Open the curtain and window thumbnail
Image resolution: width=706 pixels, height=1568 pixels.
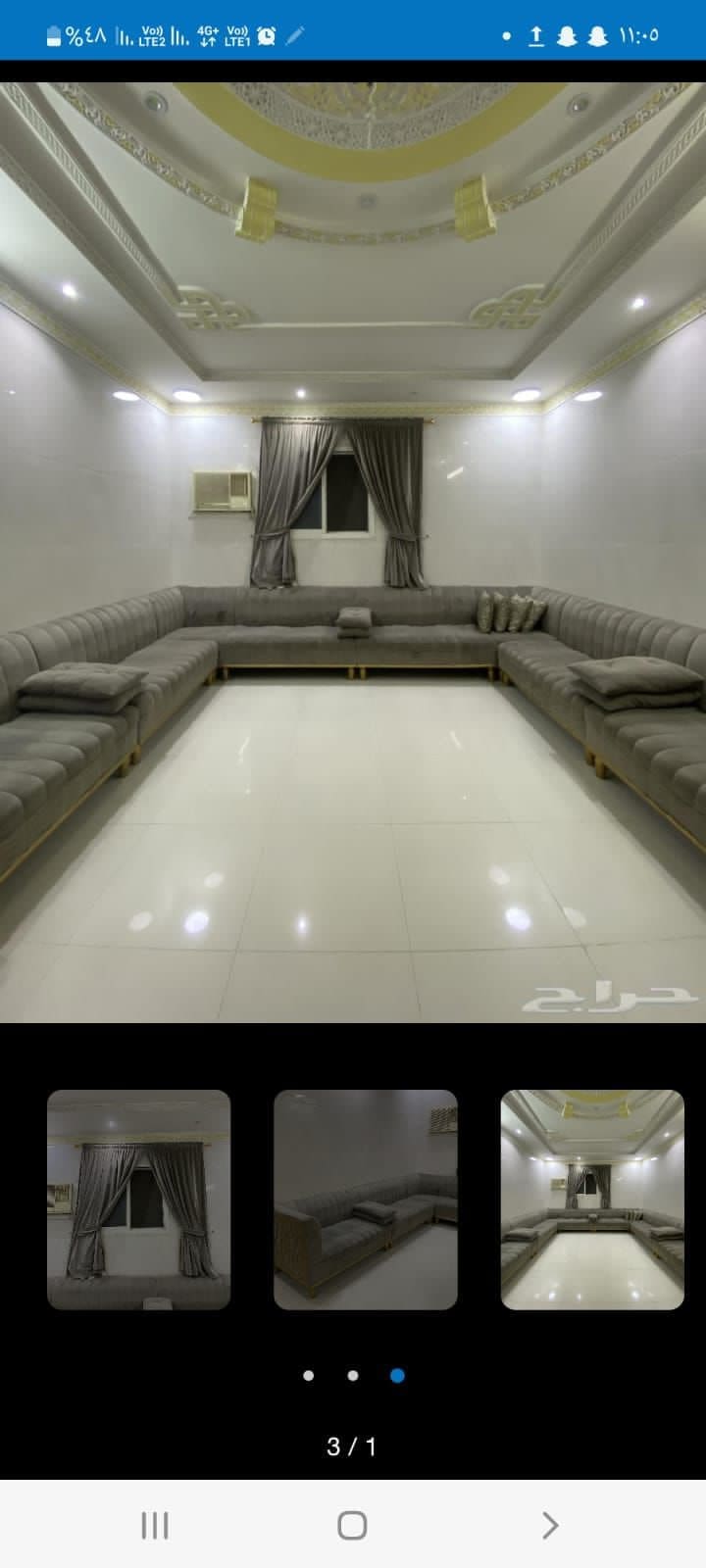[139, 1200]
